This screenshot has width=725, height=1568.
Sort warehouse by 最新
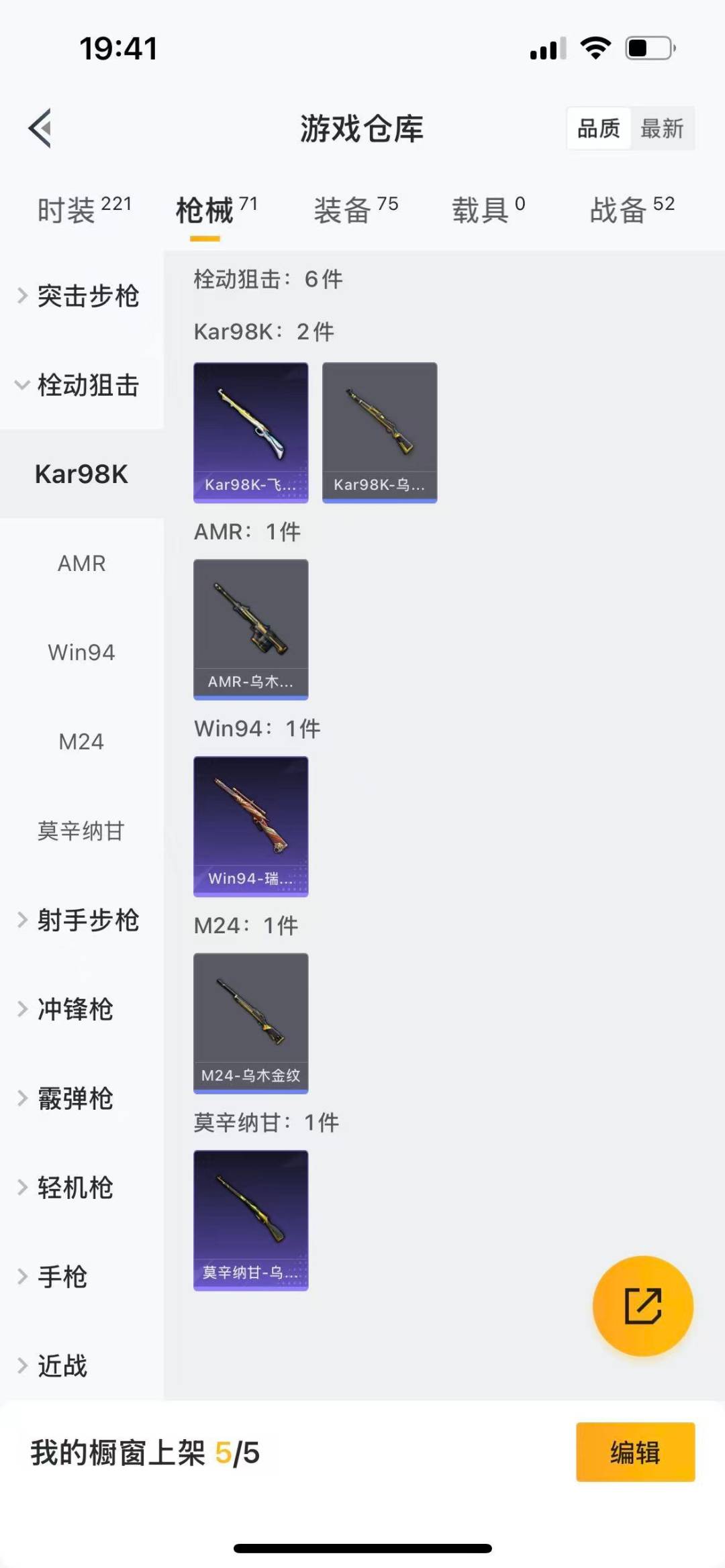[x=662, y=128]
